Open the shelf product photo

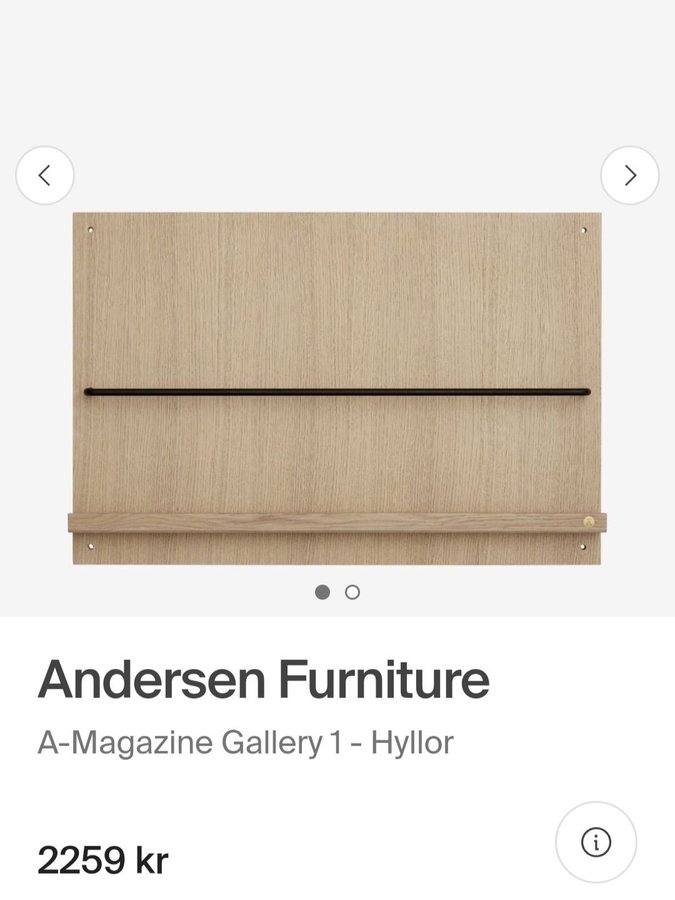click(x=337, y=388)
